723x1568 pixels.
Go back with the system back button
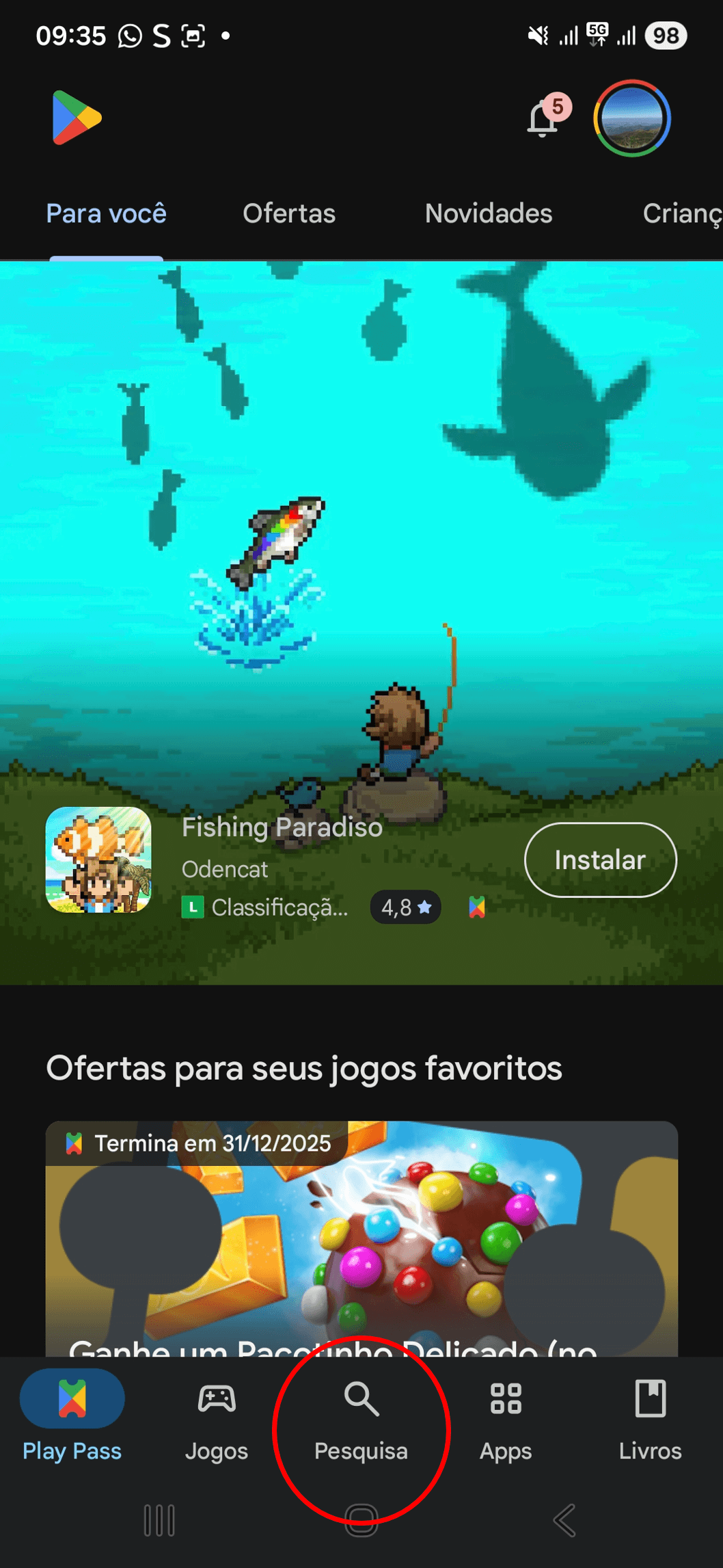(x=564, y=1520)
